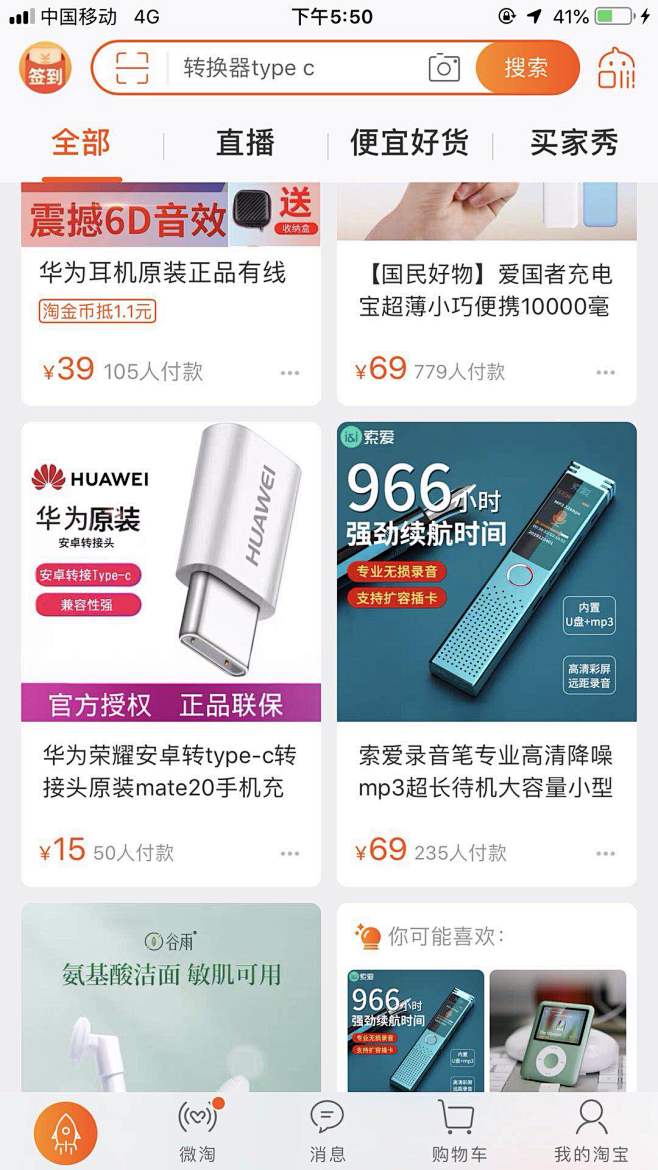Tap the orange 搜索 button
This screenshot has width=658, height=1170.
[526, 68]
